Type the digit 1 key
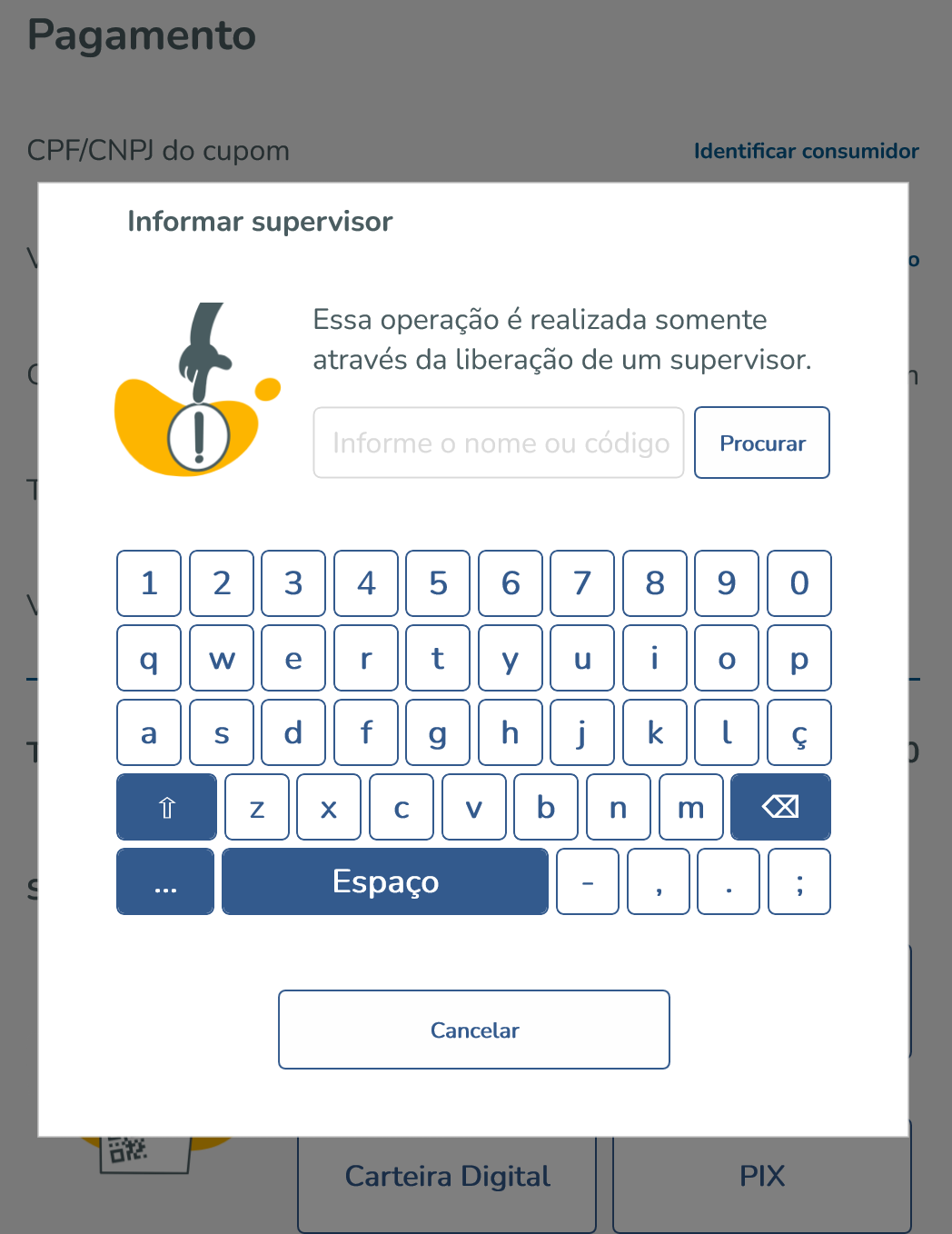The image size is (952, 1234). coord(149,583)
